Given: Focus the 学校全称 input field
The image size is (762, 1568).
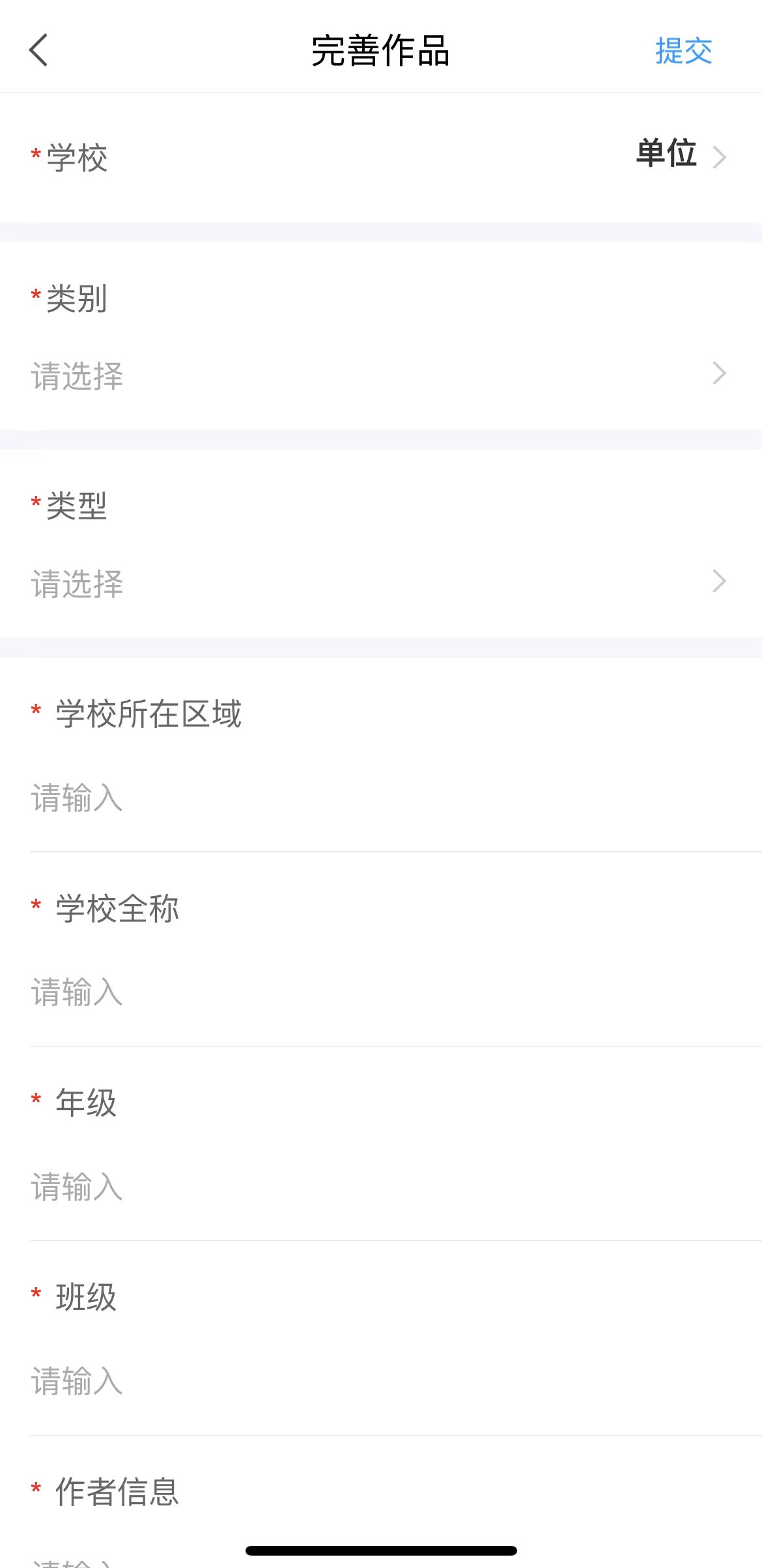Looking at the screenshot, I should tap(380, 992).
